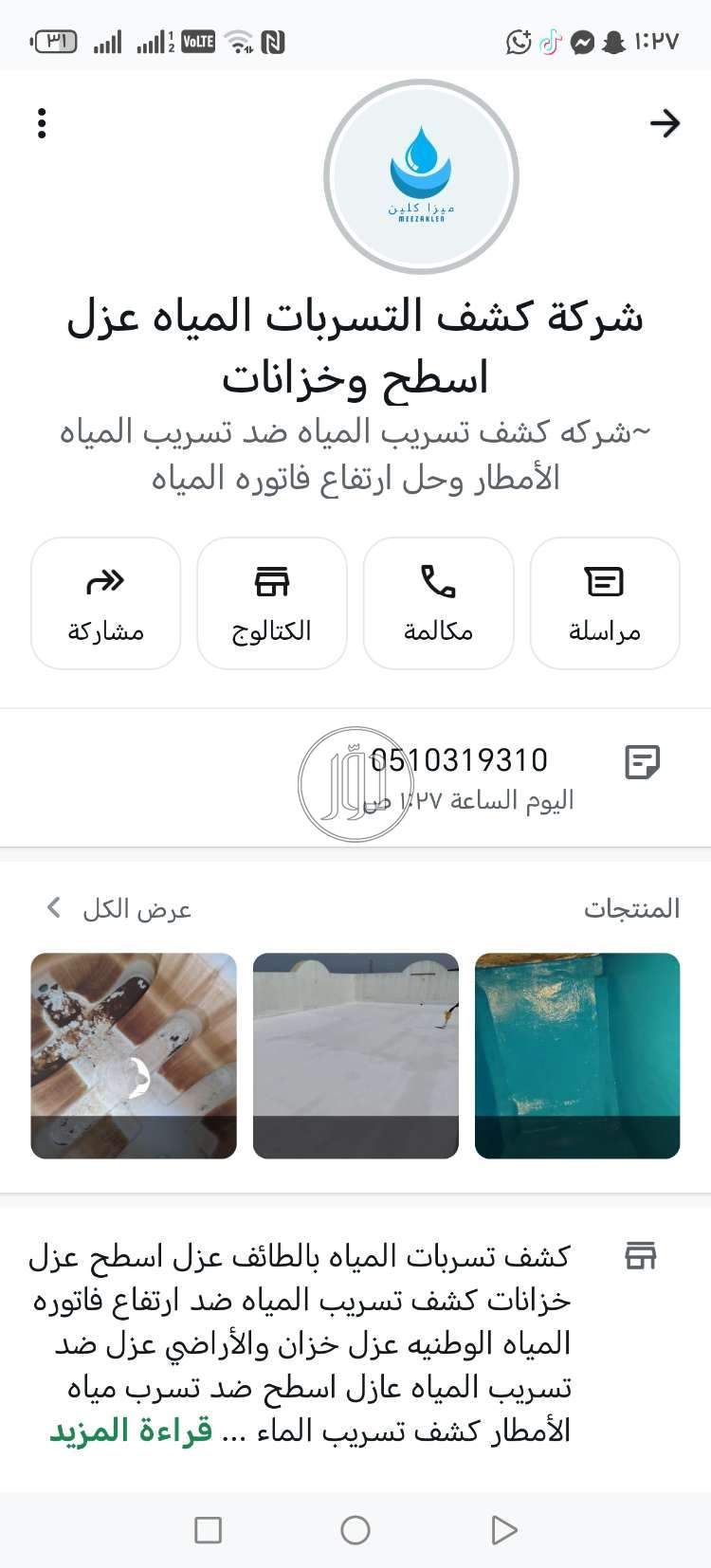Tap the back arrow at top right
The width and height of the screenshot is (711, 1568).
tap(665, 123)
